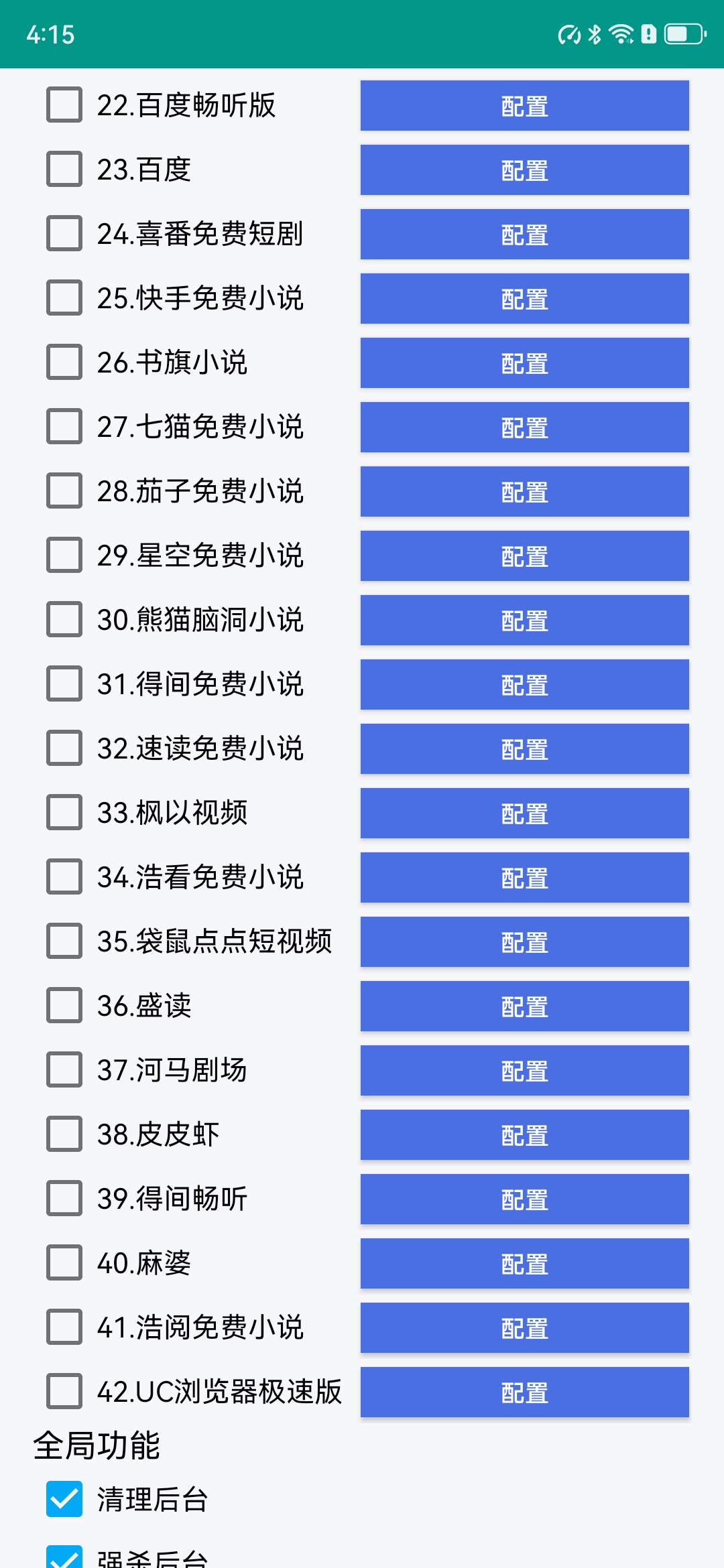Select the 24.喜番免费短剧 checkbox

pyautogui.click(x=64, y=234)
